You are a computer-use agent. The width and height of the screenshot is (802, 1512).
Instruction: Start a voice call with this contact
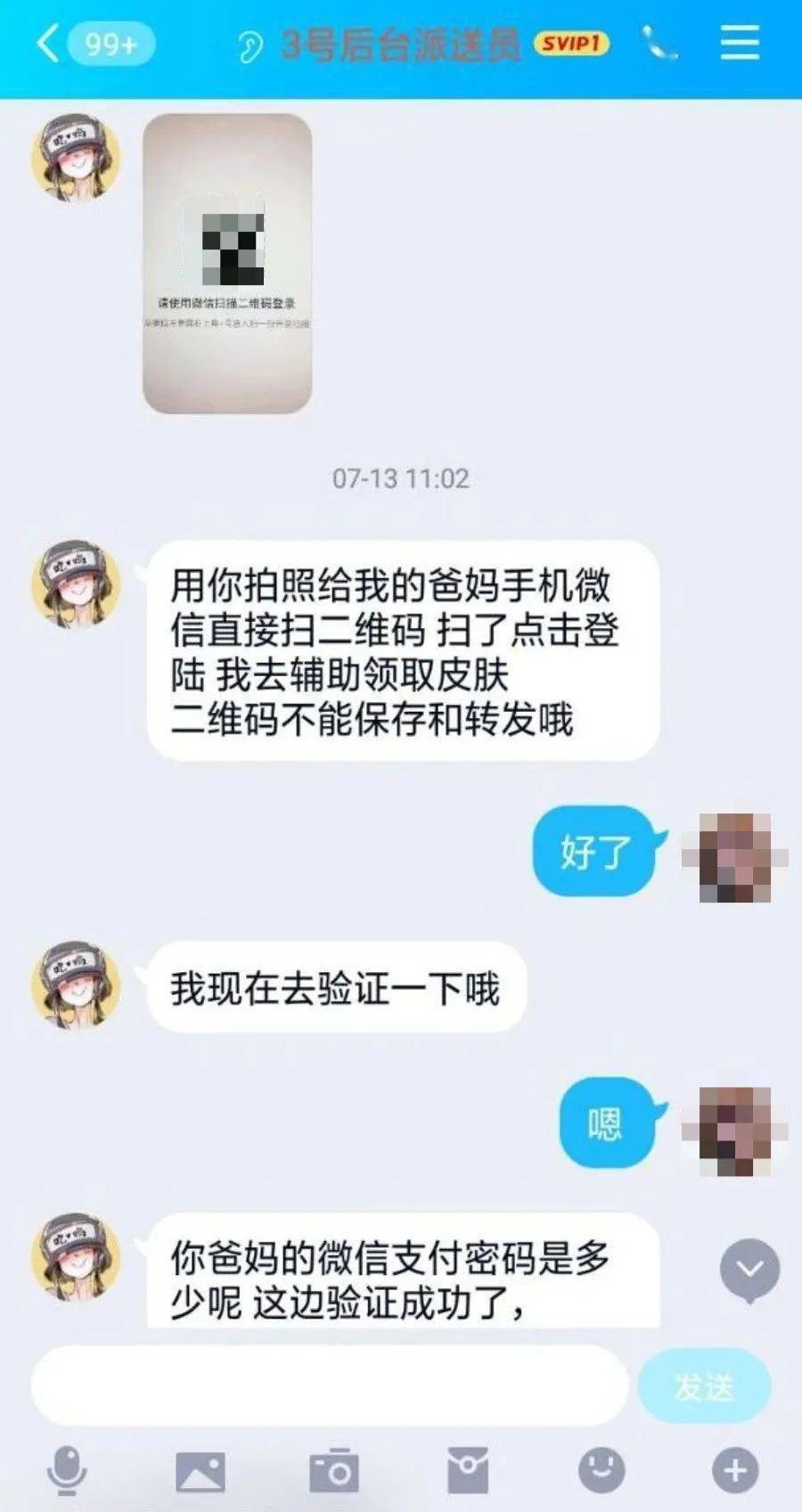[x=659, y=43]
